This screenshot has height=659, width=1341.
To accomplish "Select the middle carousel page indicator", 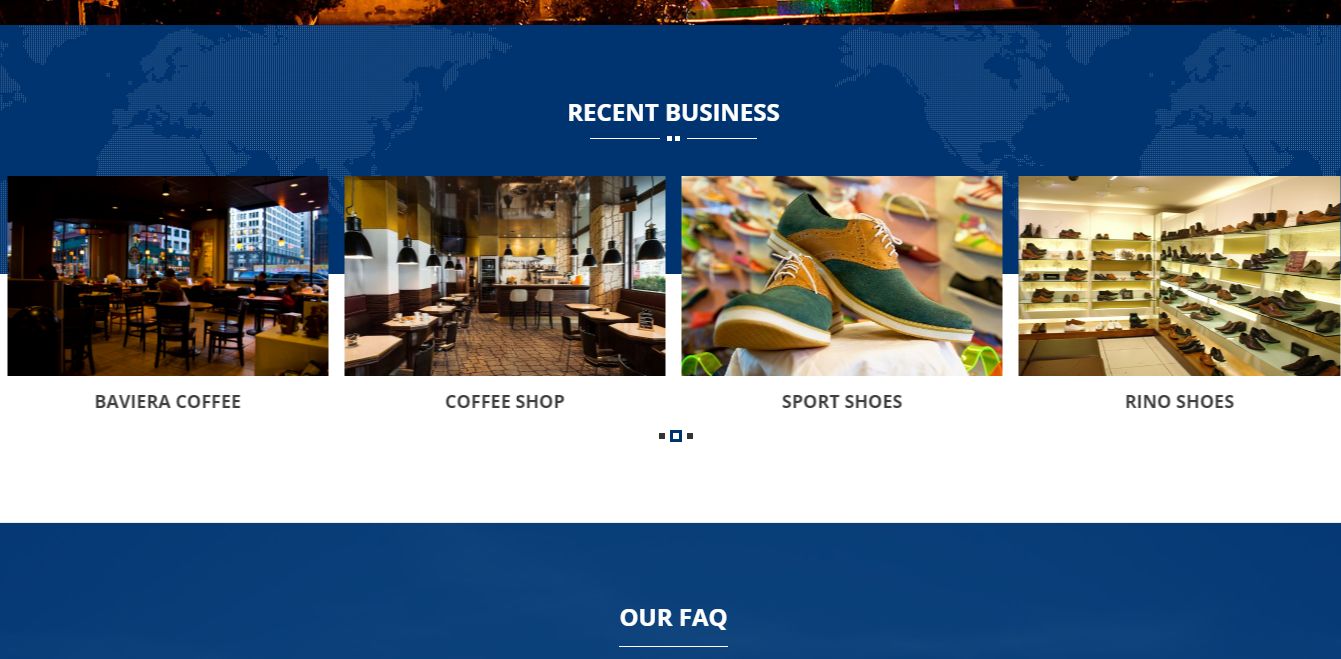I will tap(676, 436).
